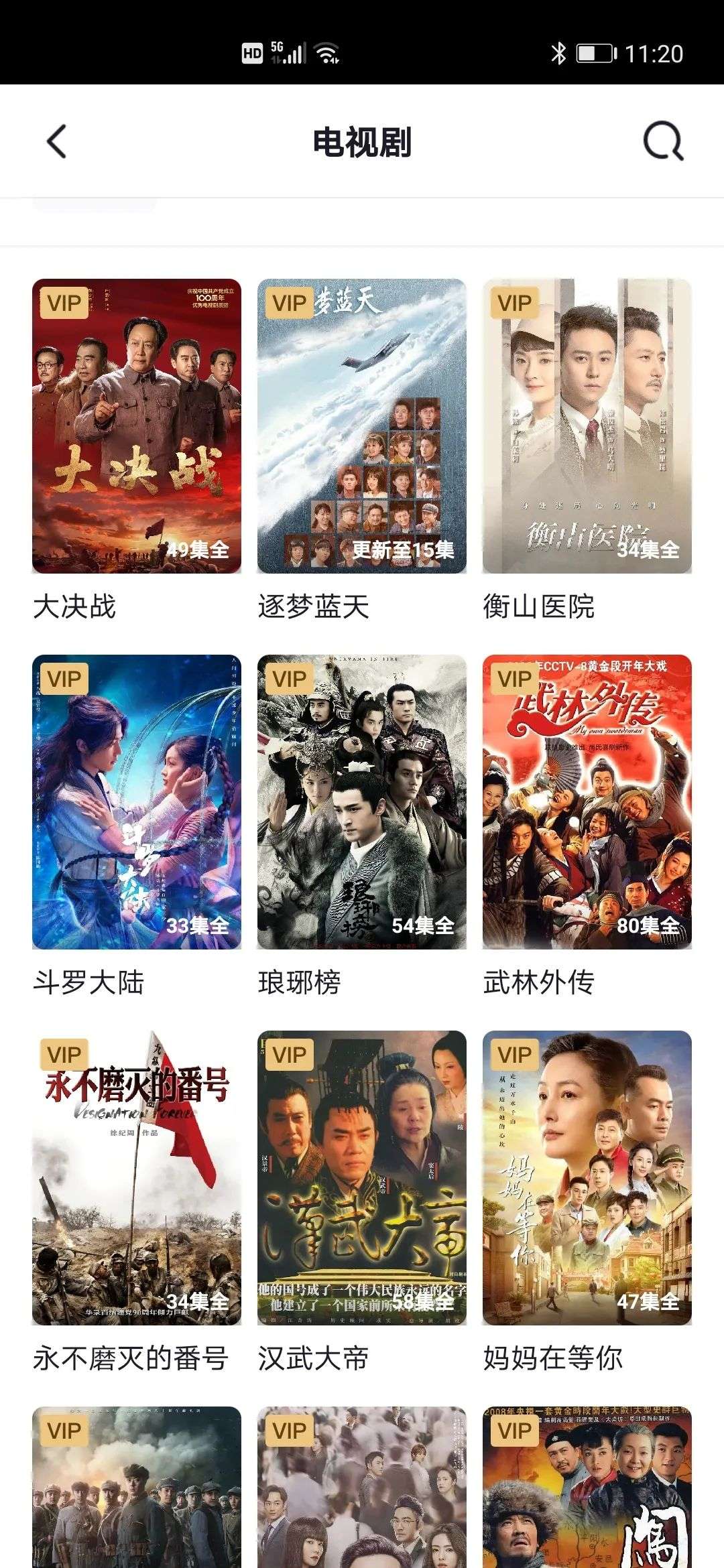Choose 武林外传 from the grid
Viewport: 724px width, 1568px height.
587,802
